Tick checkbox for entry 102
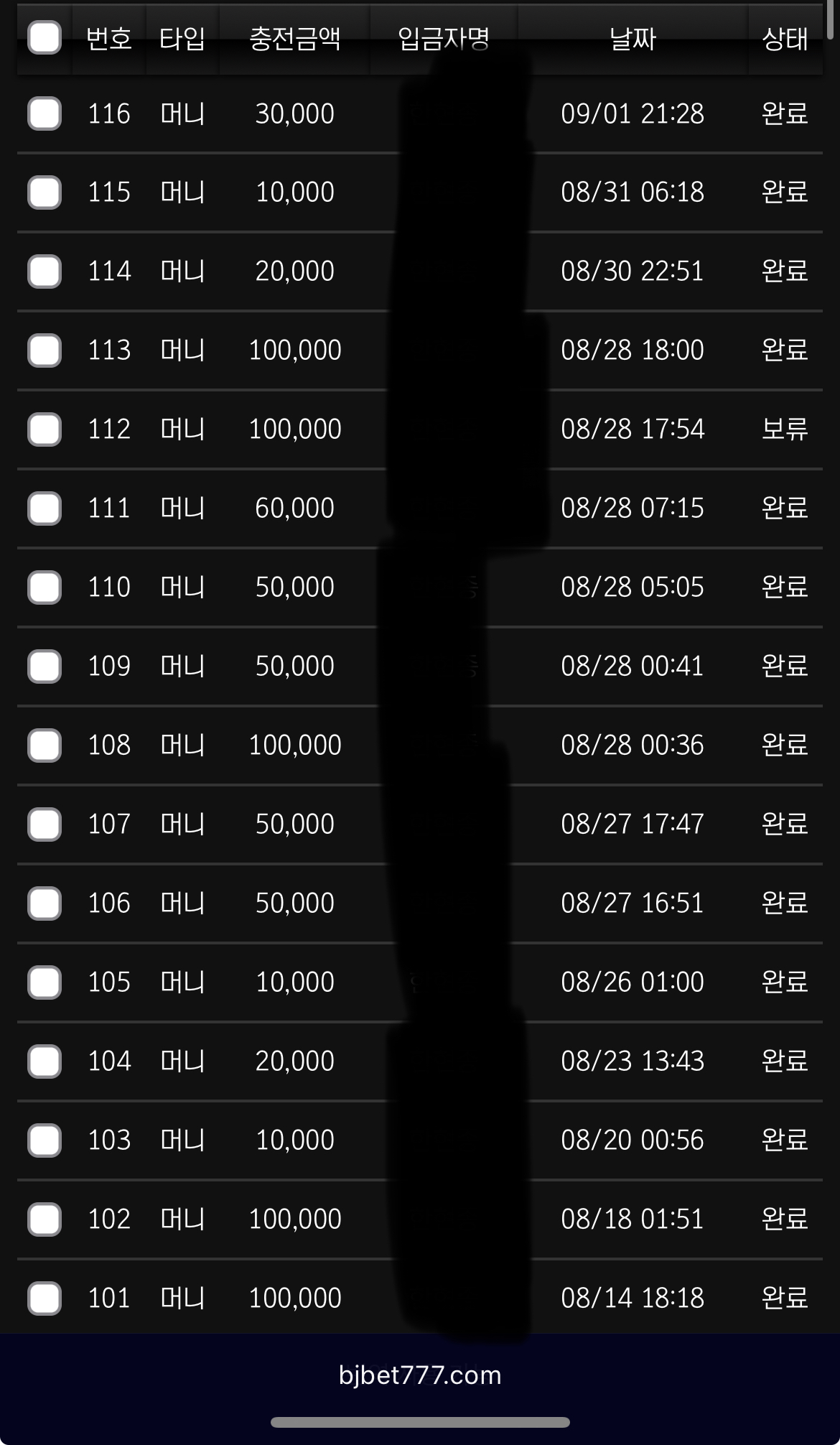 click(x=45, y=1219)
